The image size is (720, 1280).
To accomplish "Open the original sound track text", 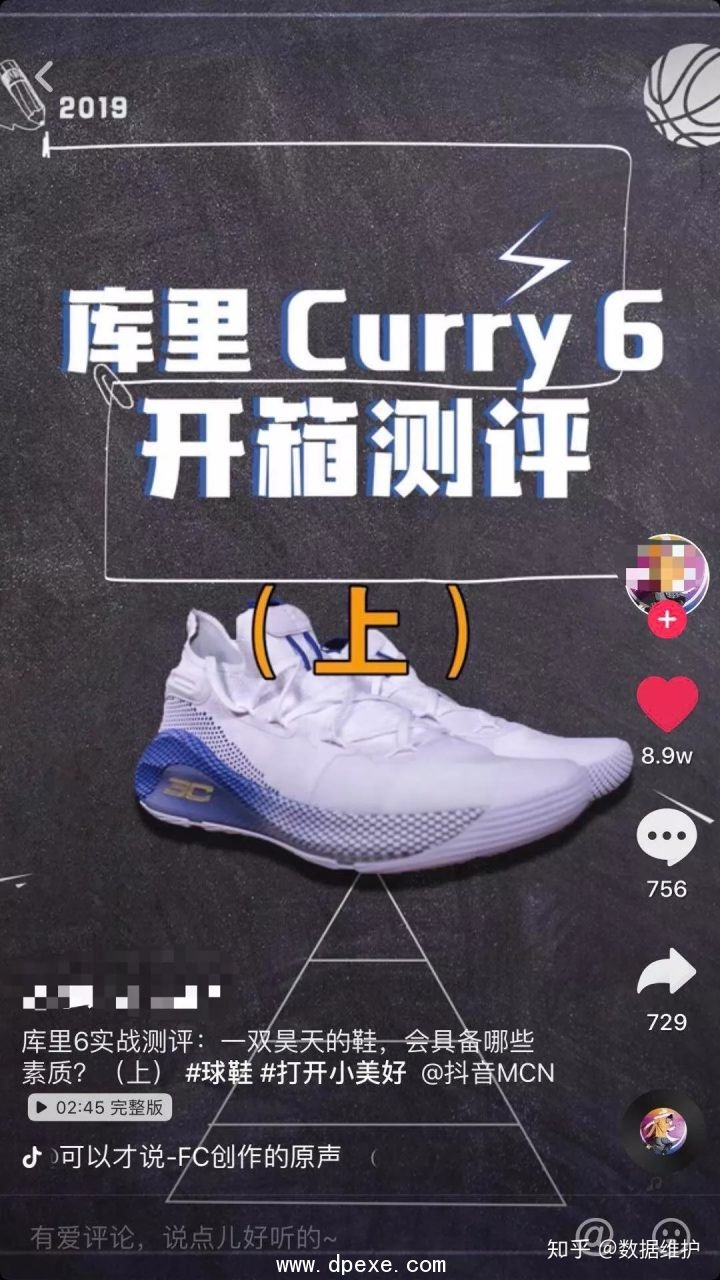I will pyautogui.click(x=200, y=1157).
